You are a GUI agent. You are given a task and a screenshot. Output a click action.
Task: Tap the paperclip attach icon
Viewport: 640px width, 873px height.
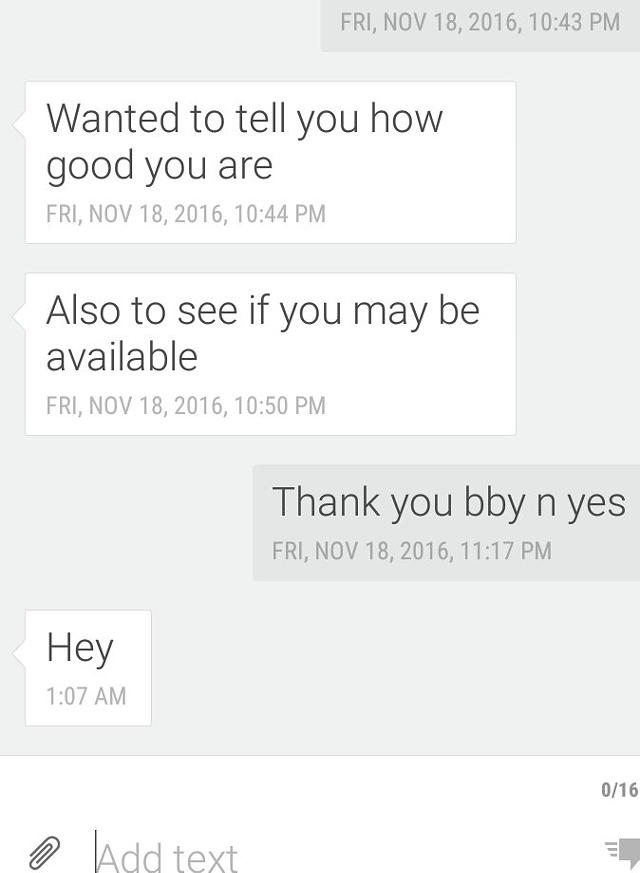tap(43, 853)
